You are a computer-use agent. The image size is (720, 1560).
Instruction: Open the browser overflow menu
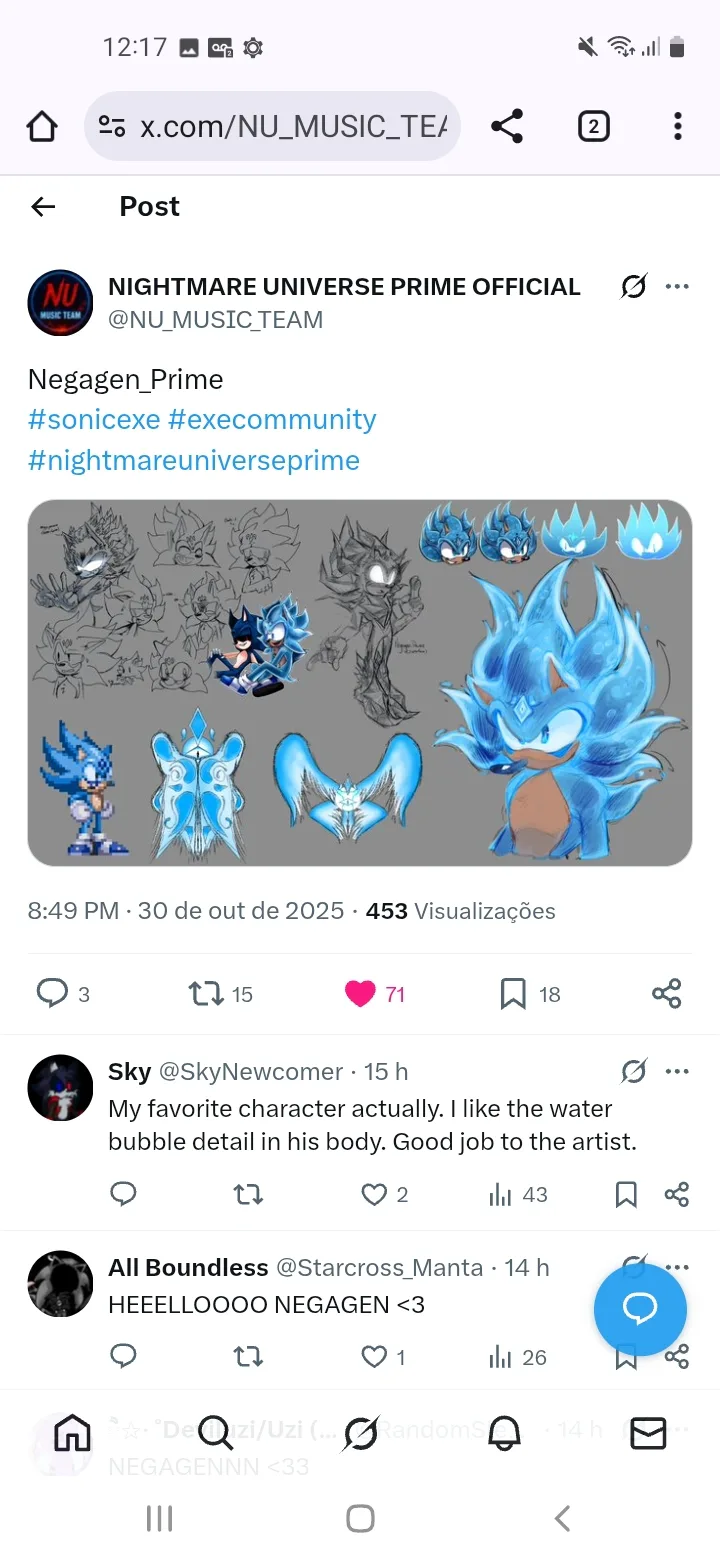tap(678, 127)
